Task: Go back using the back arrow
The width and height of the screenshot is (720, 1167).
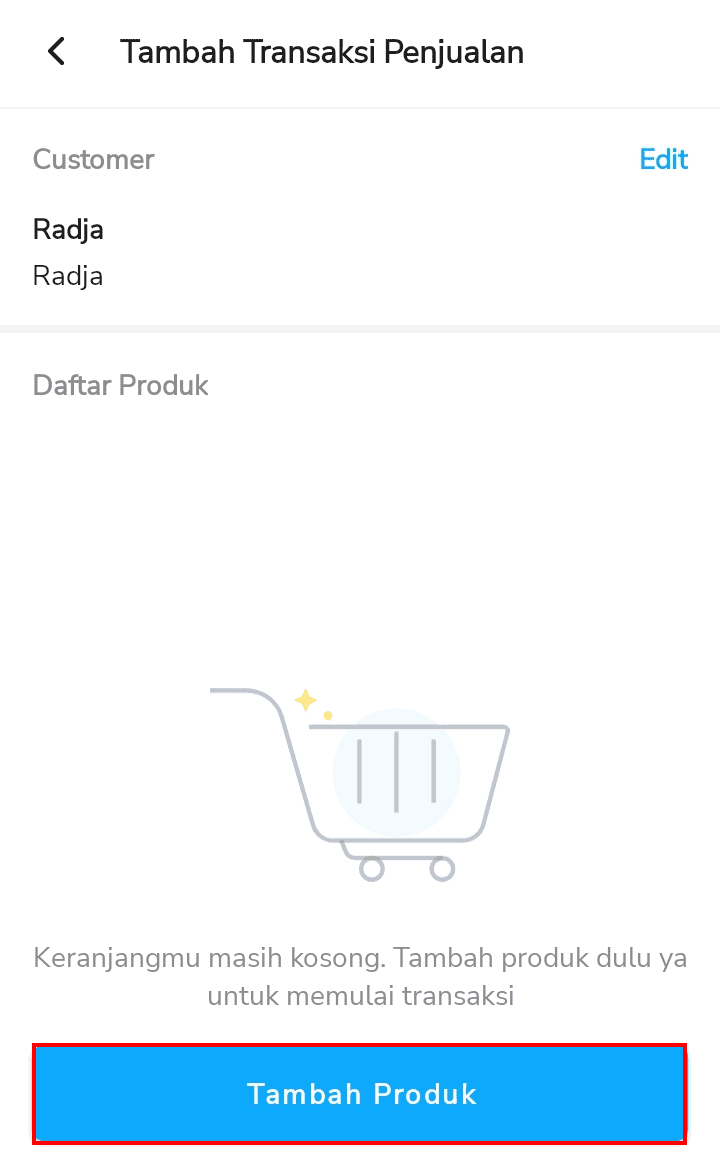Action: point(57,52)
